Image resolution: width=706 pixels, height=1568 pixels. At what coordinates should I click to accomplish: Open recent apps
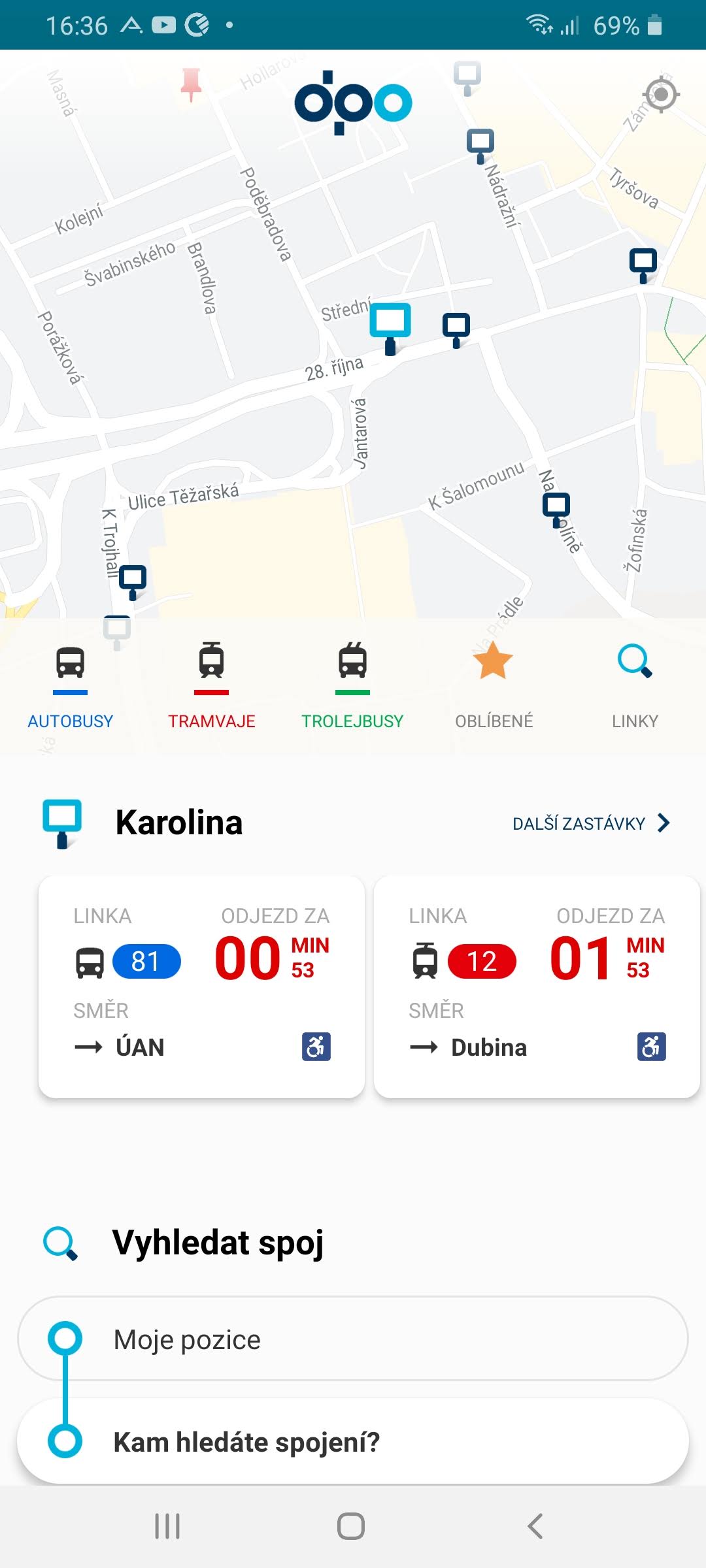tap(167, 1526)
